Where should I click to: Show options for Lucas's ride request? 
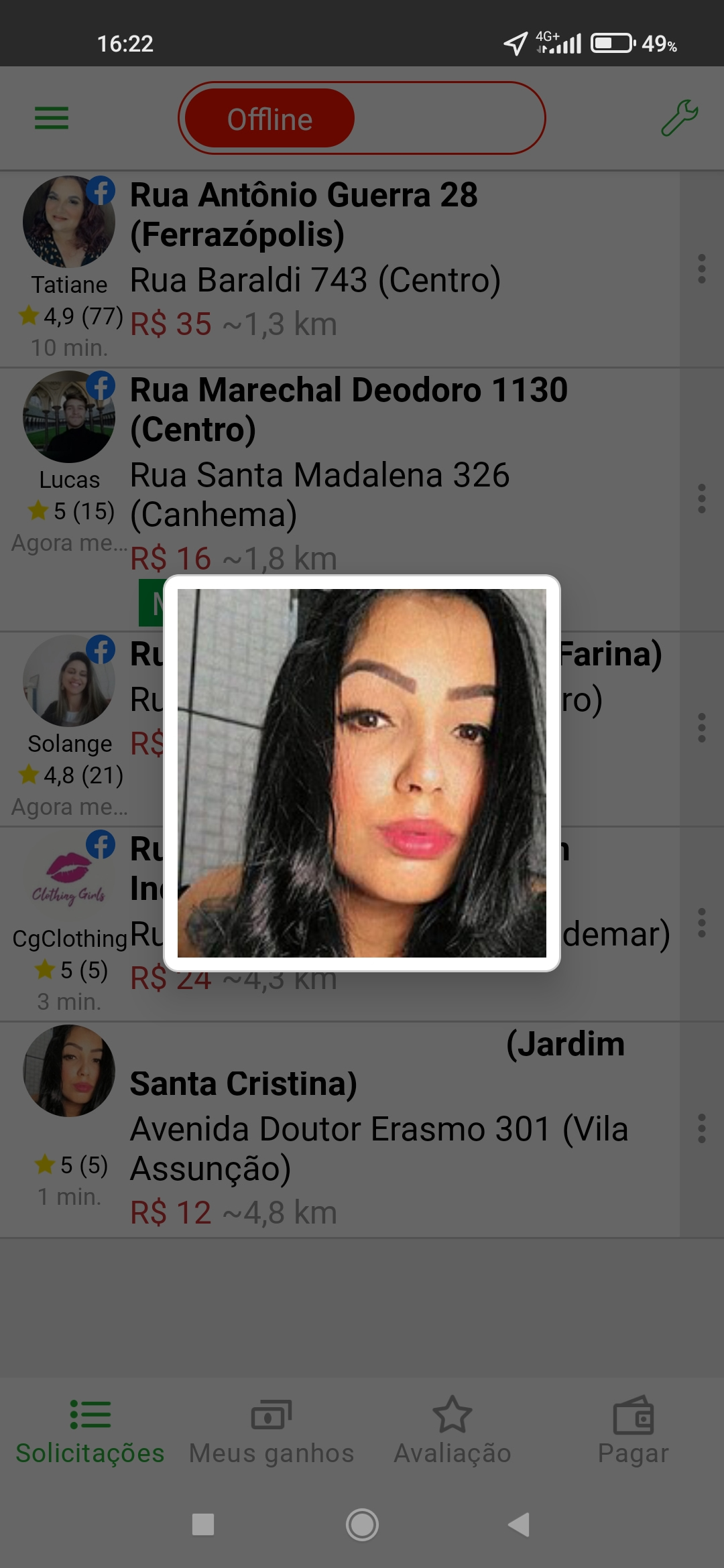(701, 499)
